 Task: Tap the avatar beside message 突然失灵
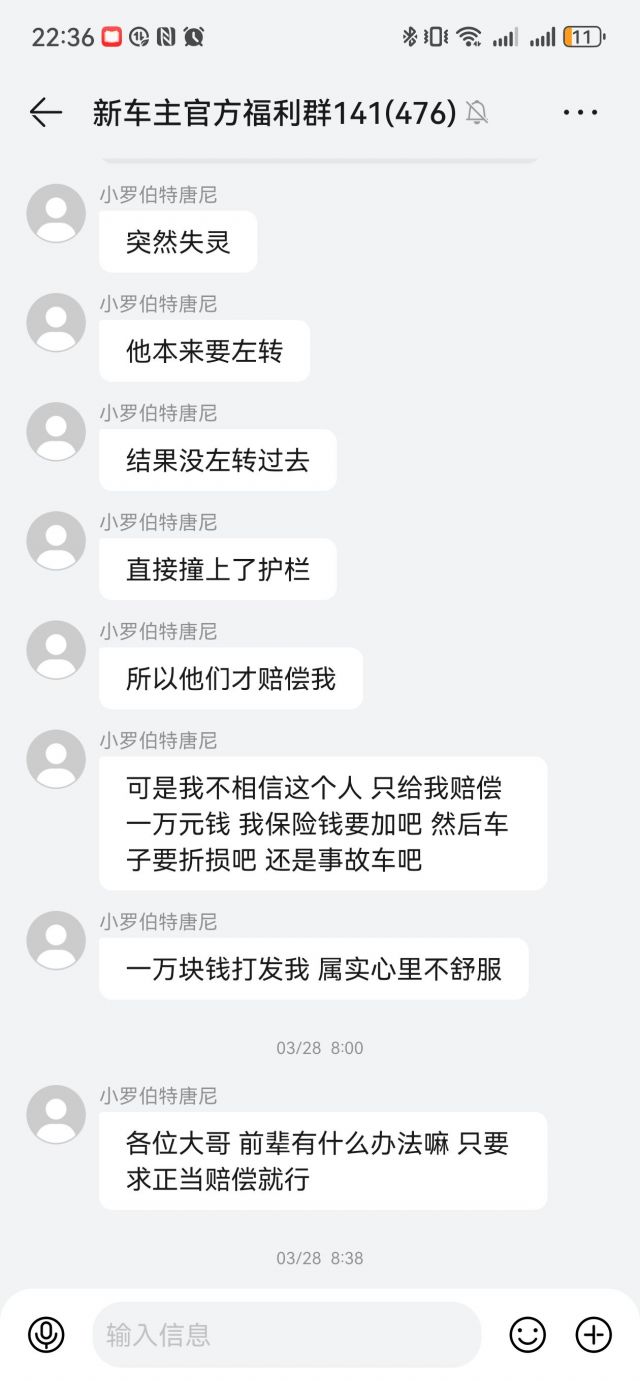(x=56, y=213)
